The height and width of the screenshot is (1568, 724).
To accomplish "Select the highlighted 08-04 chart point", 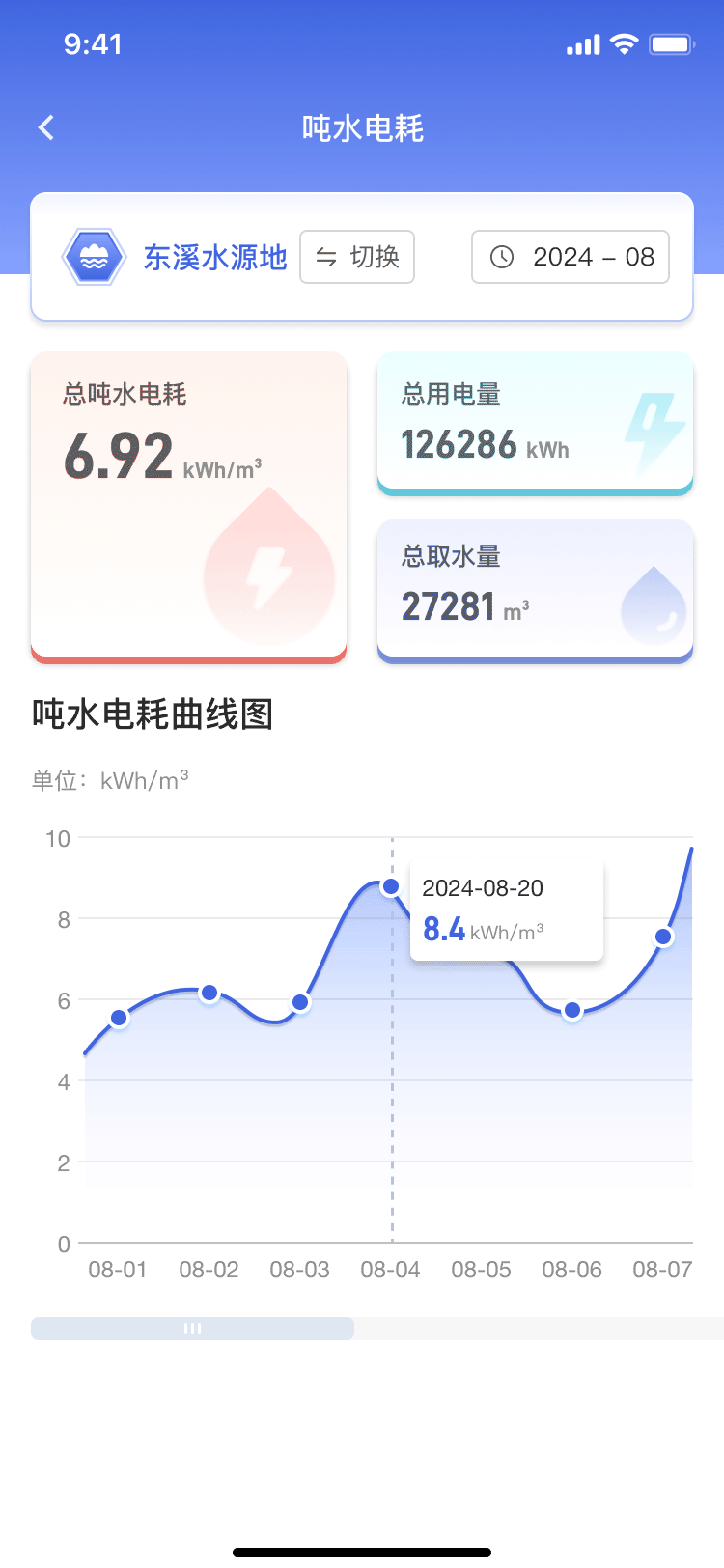I will pyautogui.click(x=390, y=885).
